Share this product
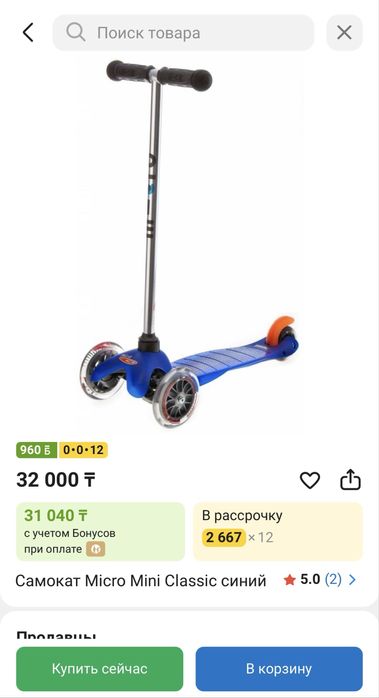 [350, 479]
